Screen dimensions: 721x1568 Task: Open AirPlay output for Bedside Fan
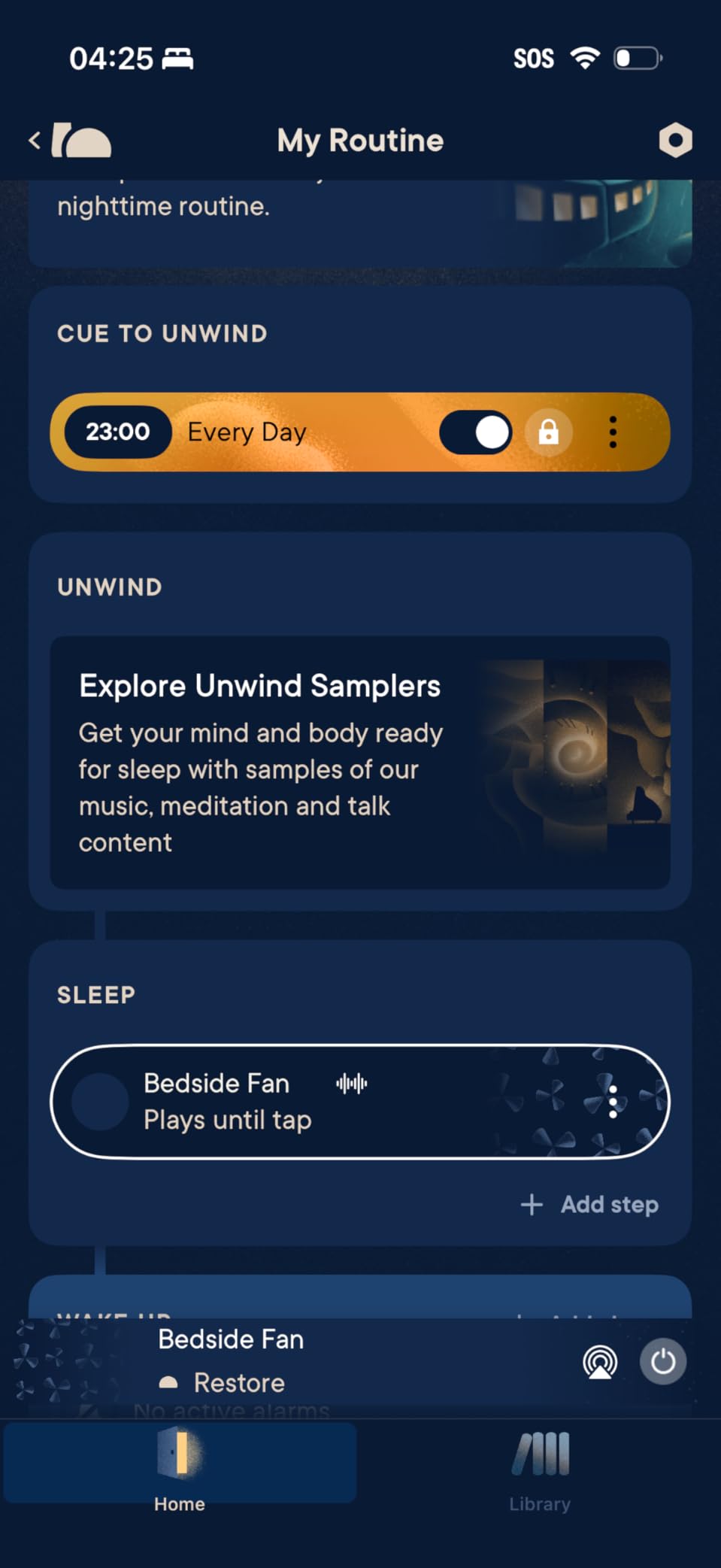[599, 1362]
